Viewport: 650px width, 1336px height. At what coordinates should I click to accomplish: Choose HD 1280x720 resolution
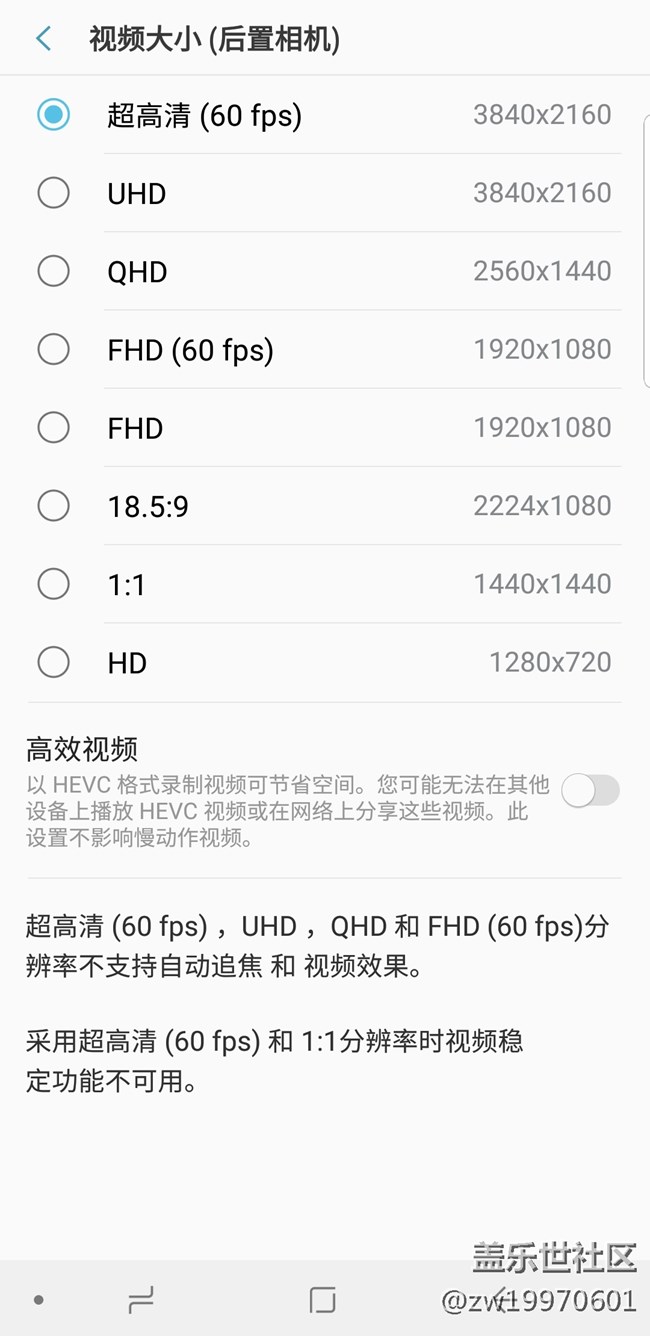[53, 662]
